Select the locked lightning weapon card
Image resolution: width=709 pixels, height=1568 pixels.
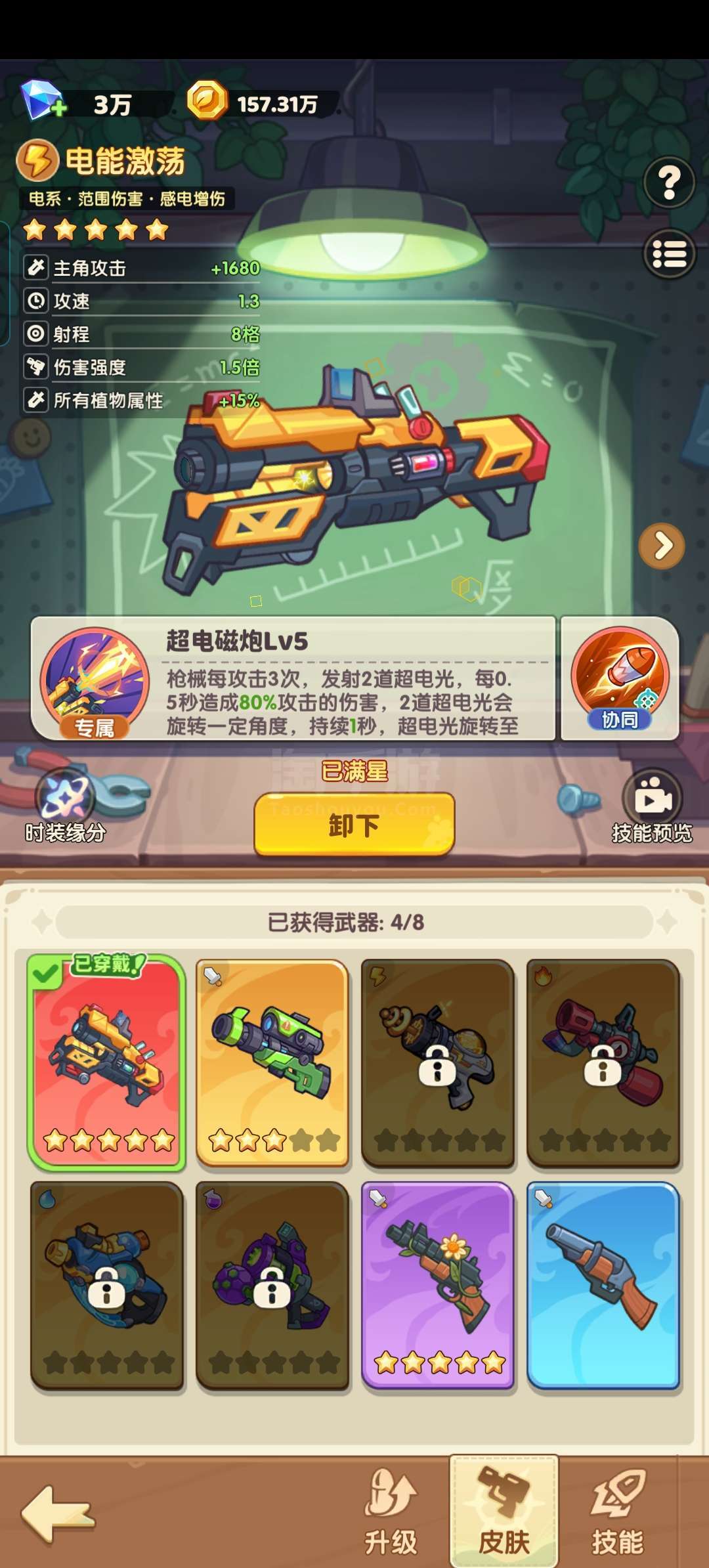point(437,1062)
